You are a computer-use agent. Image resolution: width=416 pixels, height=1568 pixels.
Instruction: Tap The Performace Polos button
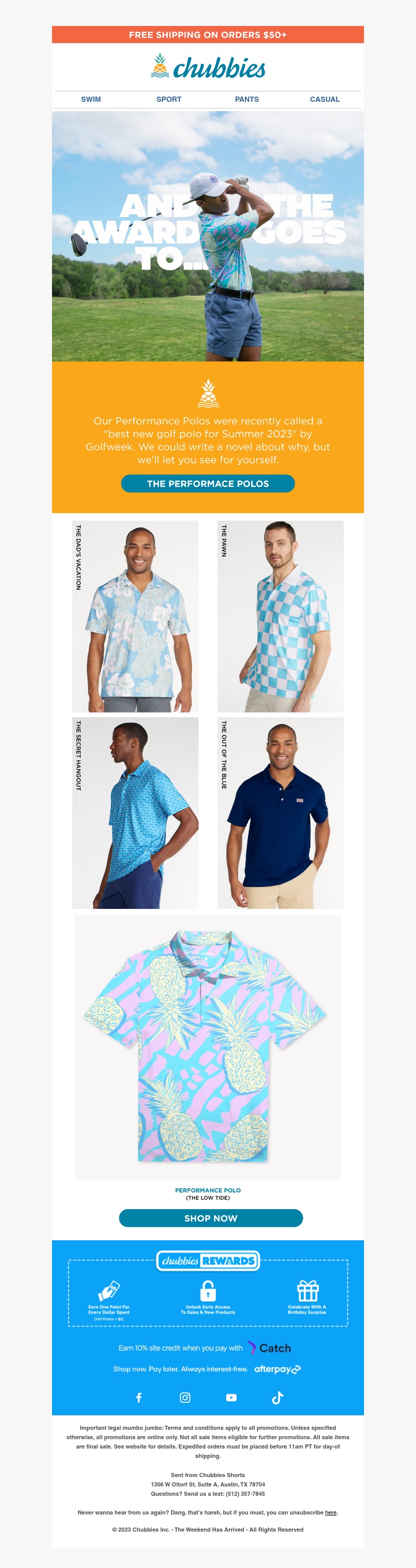(x=207, y=484)
